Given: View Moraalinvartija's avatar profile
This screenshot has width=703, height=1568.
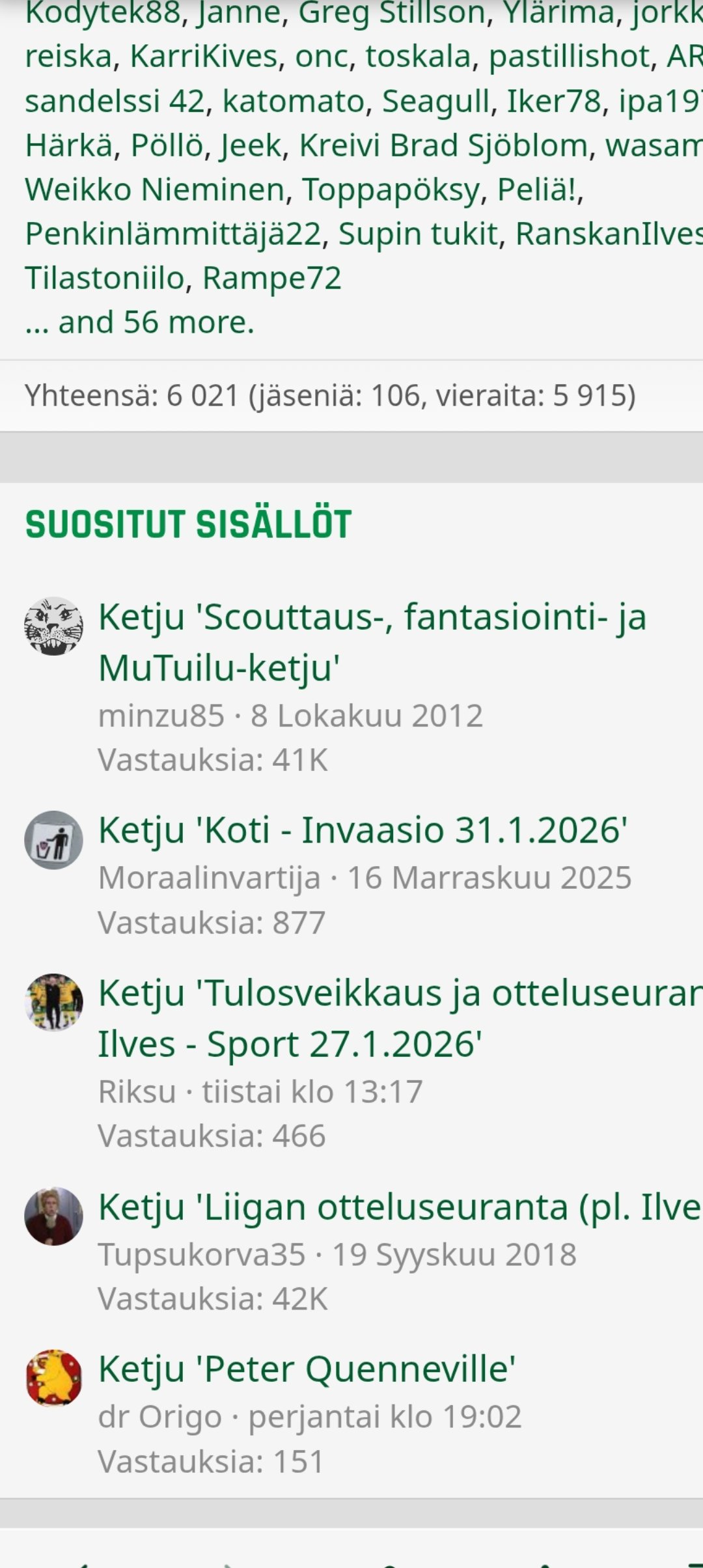Looking at the screenshot, I should pyautogui.click(x=53, y=840).
